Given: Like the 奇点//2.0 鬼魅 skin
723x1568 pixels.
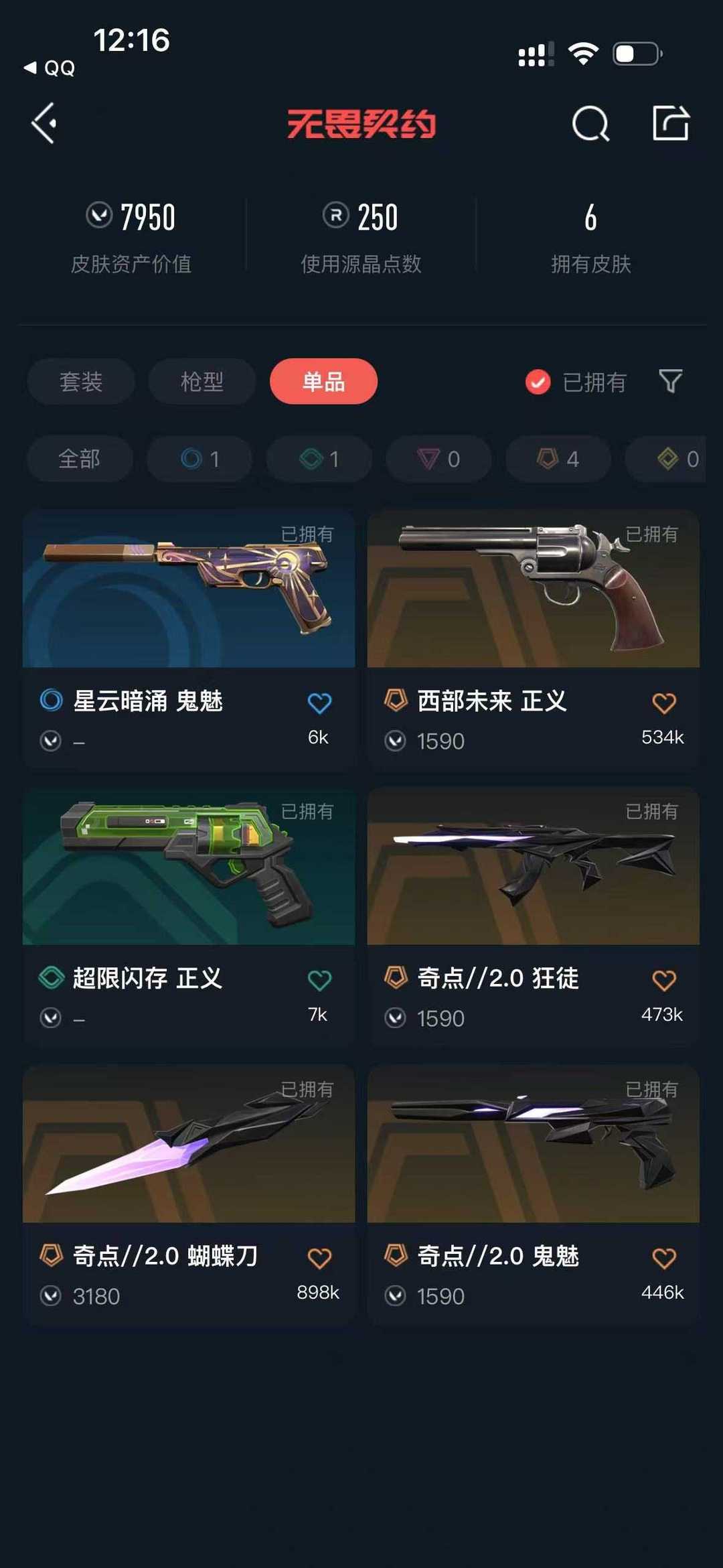Looking at the screenshot, I should pos(664,1258).
